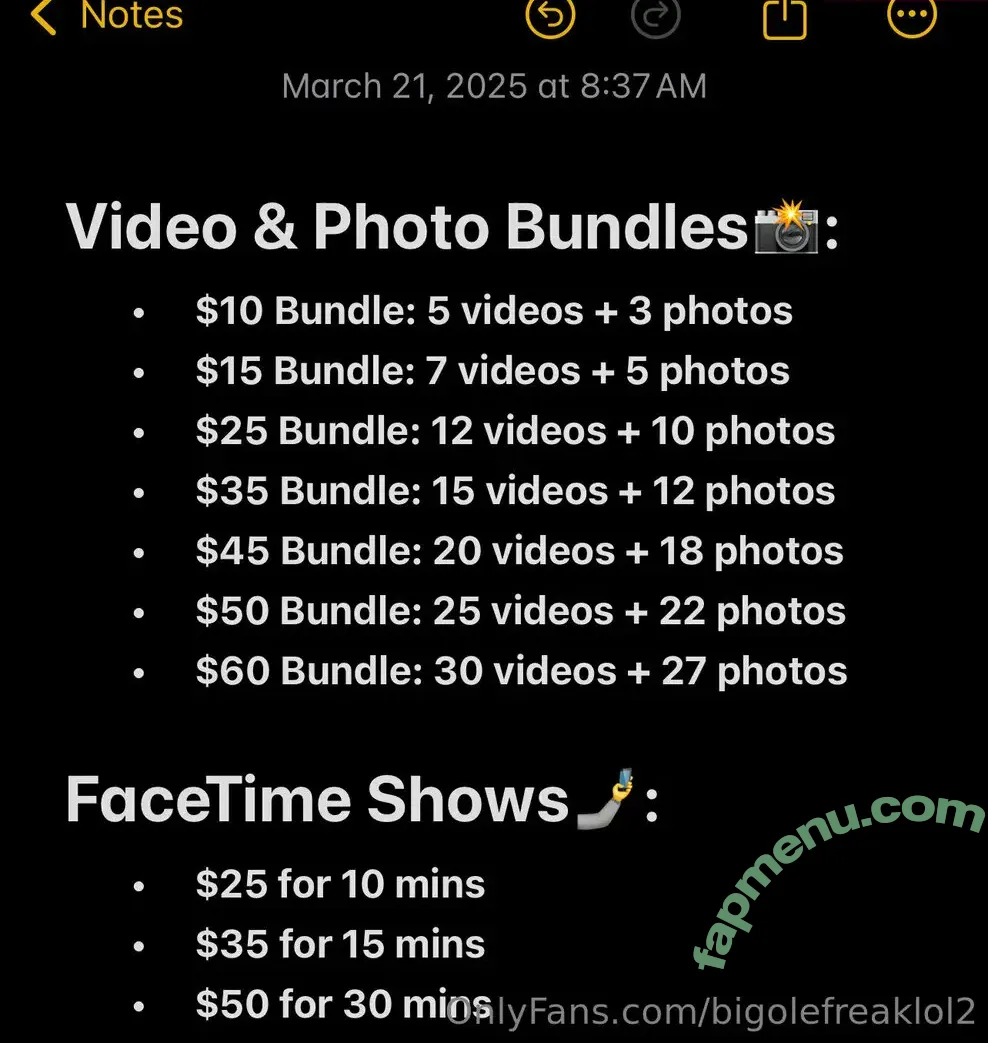This screenshot has height=1043, width=988.
Task: Undo the last edit
Action: point(550,15)
